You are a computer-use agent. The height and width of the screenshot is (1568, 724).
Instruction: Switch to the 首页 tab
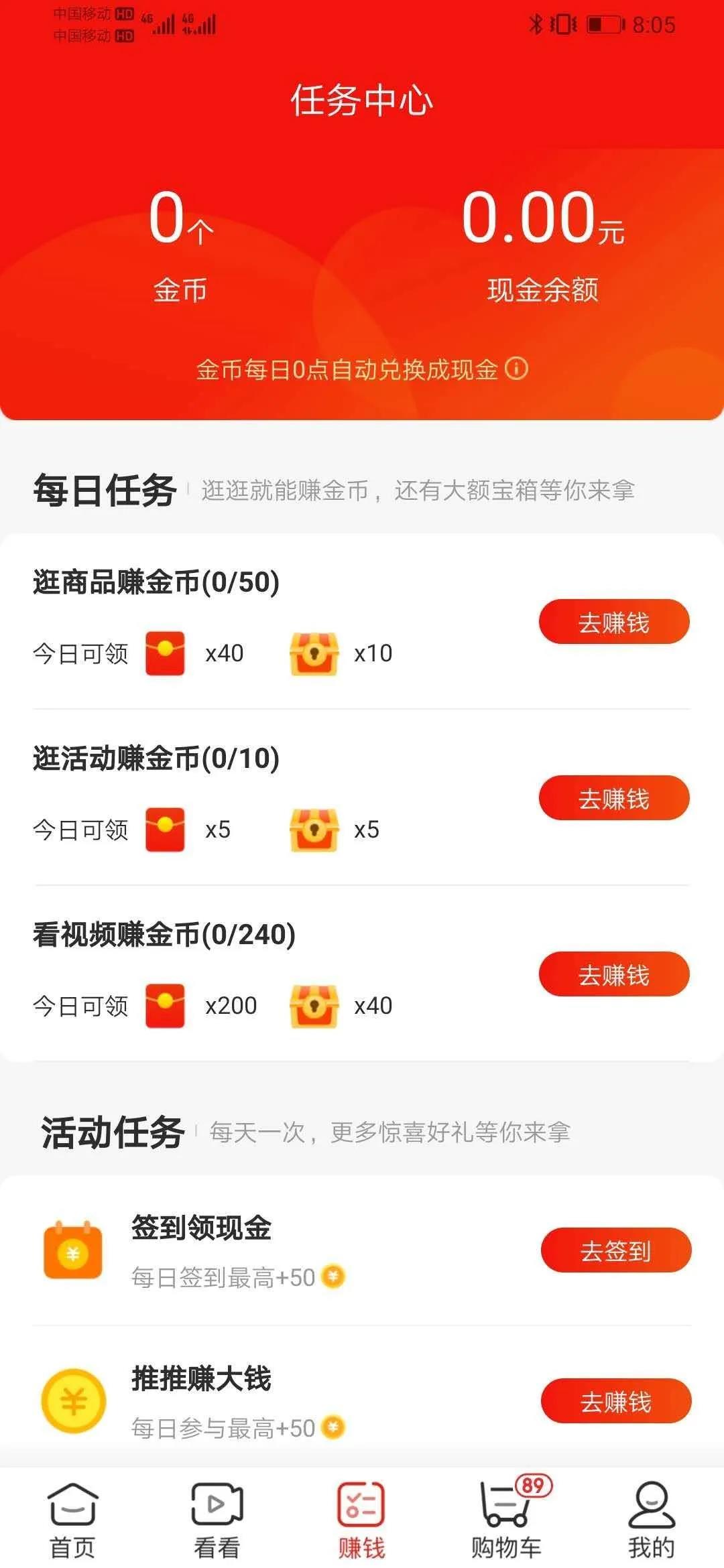[x=72, y=1520]
